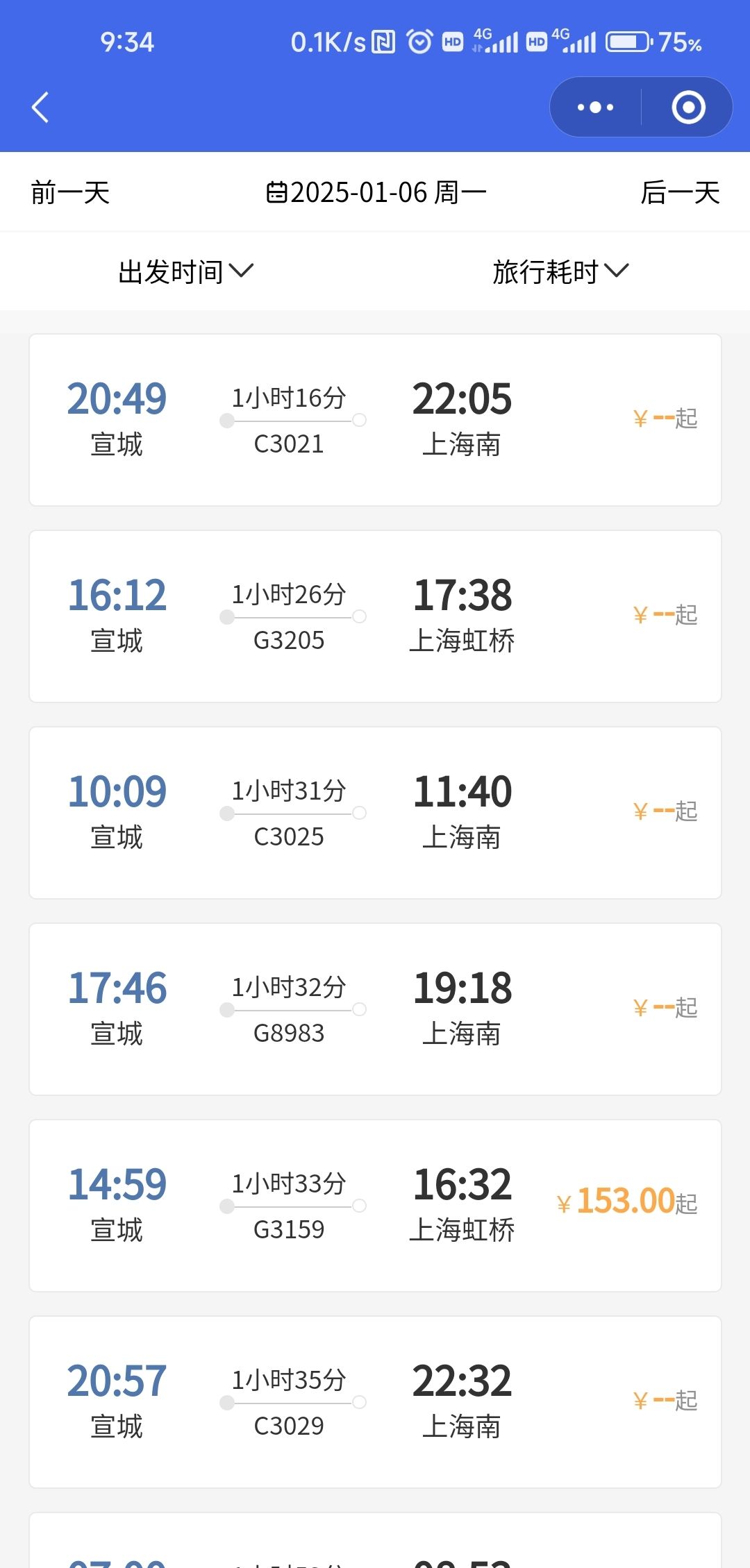Screen dimensions: 750x1568
Task: Open train C3025 departing 10:09
Action: [x=375, y=813]
